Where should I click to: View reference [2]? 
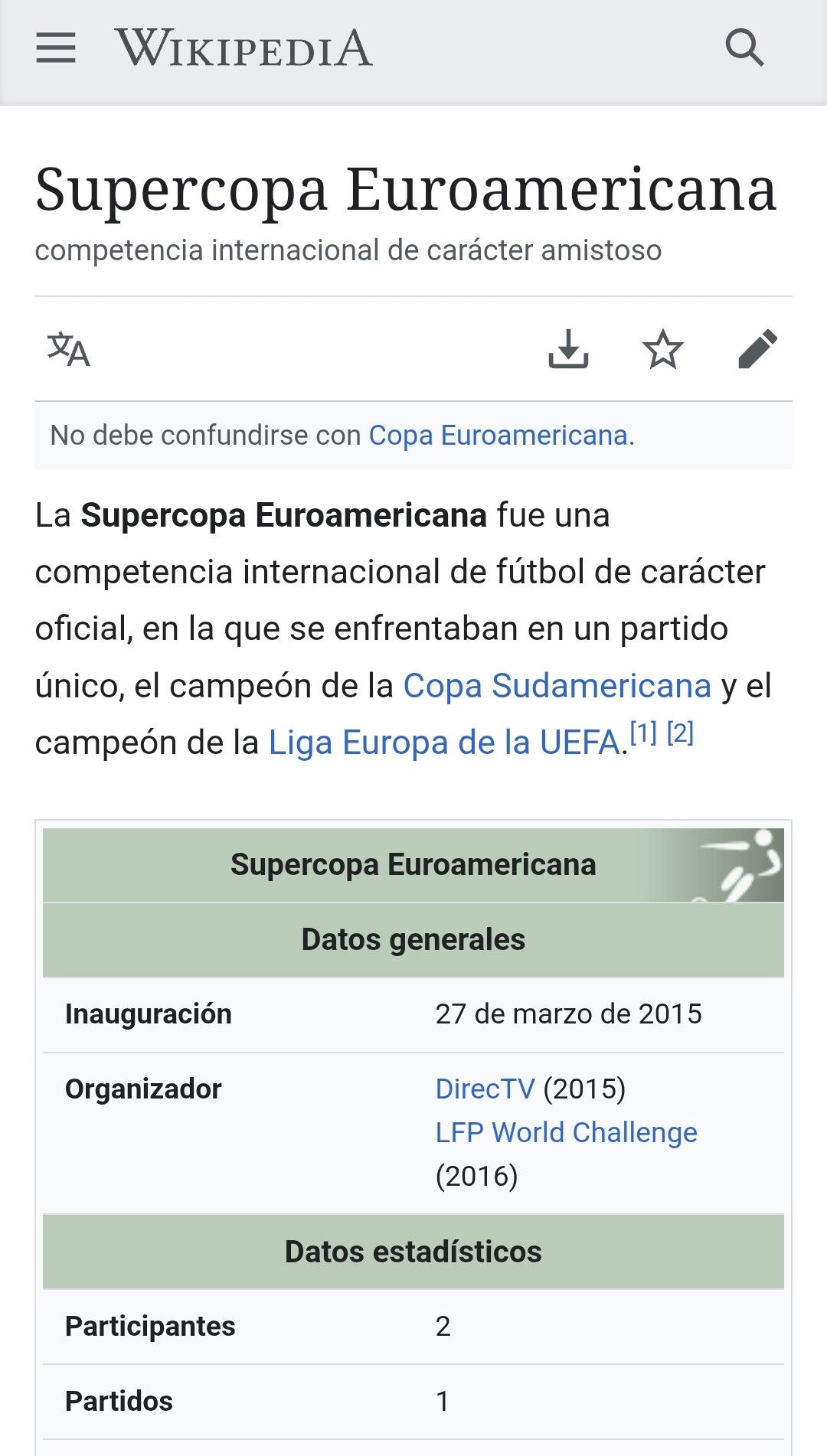pos(680,733)
